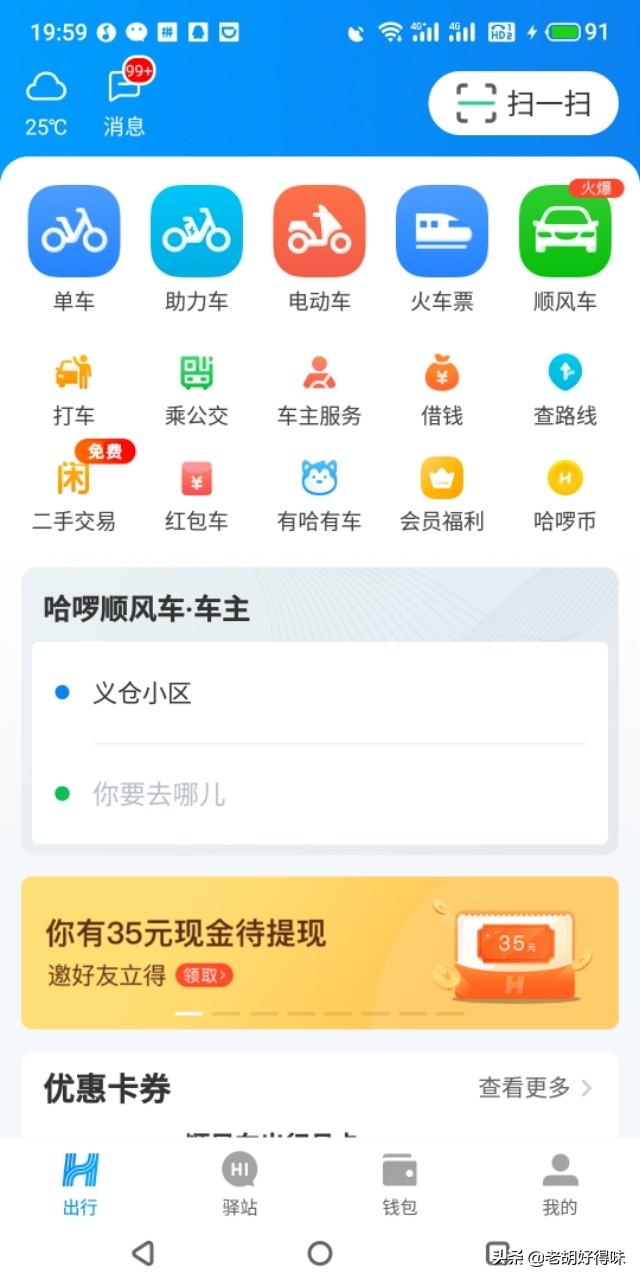This screenshot has width=640, height=1280.
Task: Select 助力车 e-bike service
Action: 197,248
